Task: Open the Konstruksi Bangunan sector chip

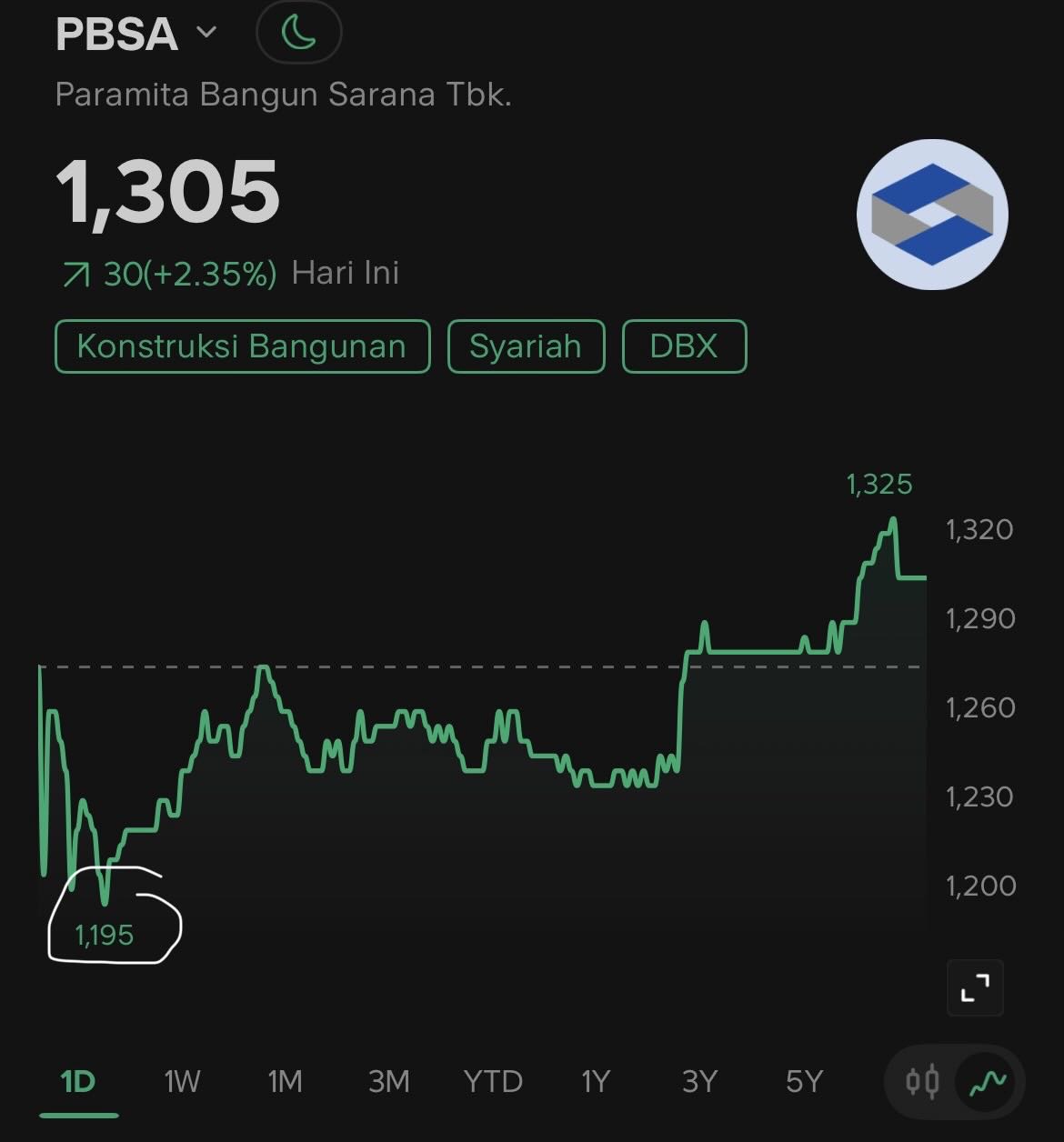Action: (x=242, y=346)
